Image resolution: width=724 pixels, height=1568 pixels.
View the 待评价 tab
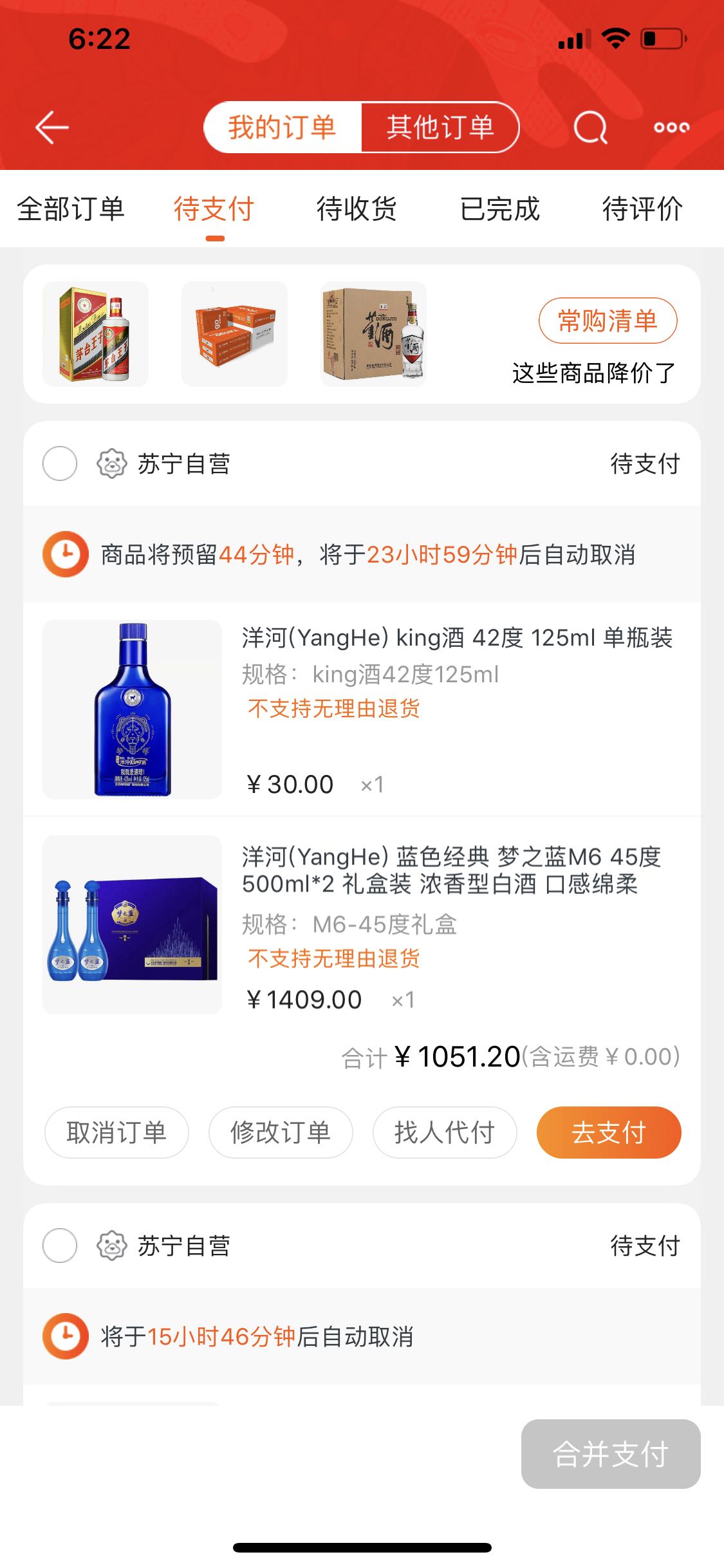coord(642,209)
